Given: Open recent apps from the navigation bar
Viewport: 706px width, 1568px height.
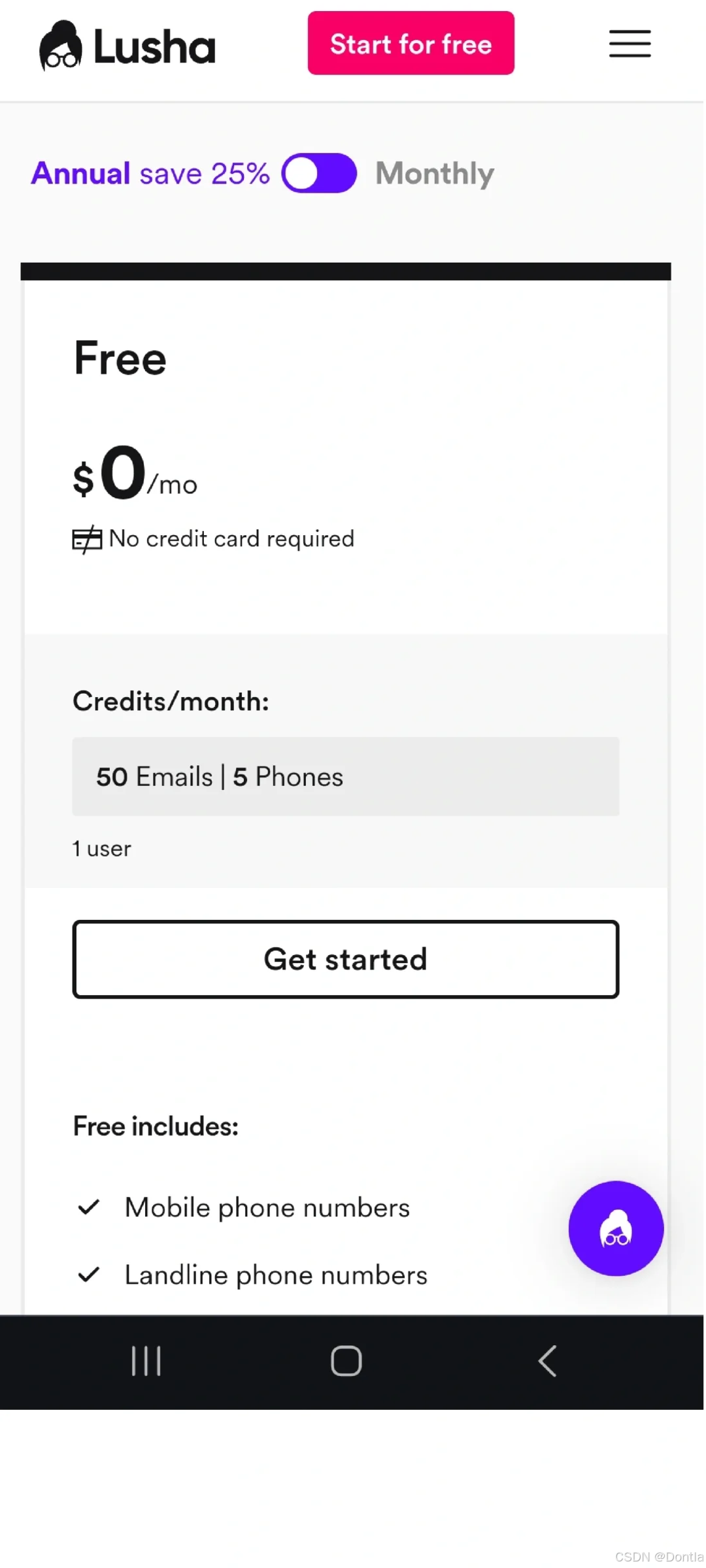Looking at the screenshot, I should click(146, 1362).
